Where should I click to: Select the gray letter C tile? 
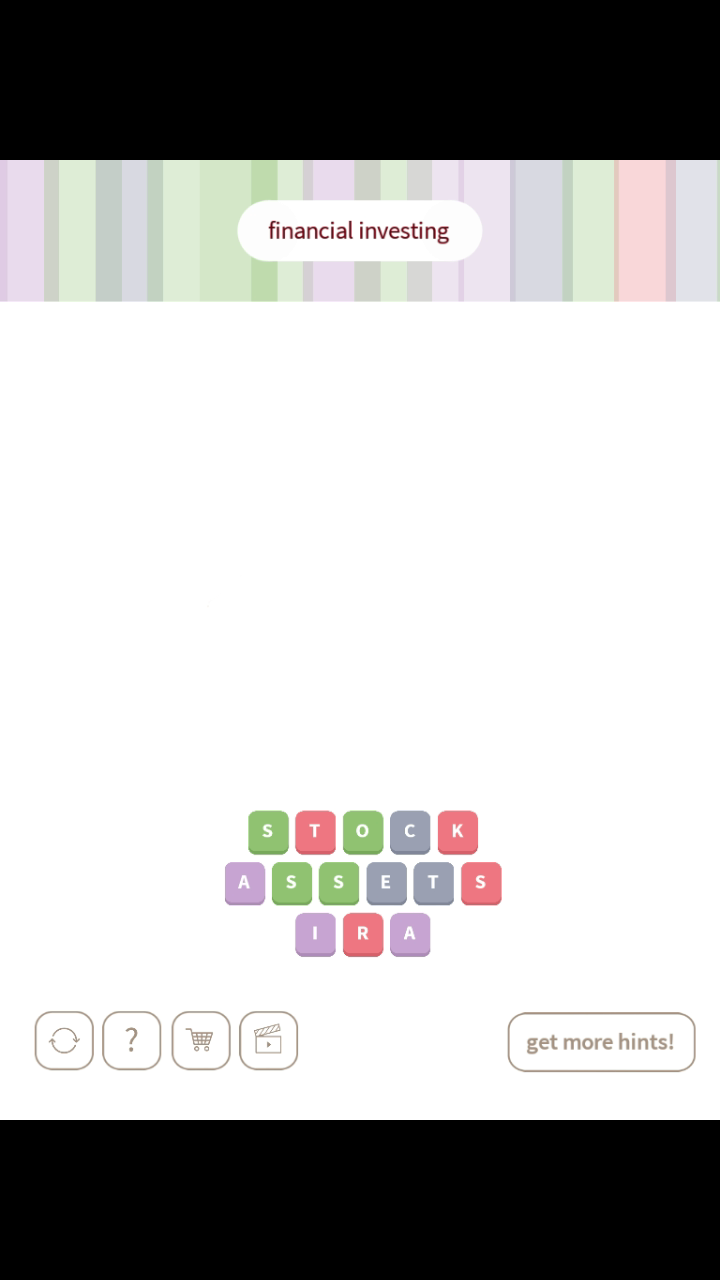pyautogui.click(x=410, y=831)
